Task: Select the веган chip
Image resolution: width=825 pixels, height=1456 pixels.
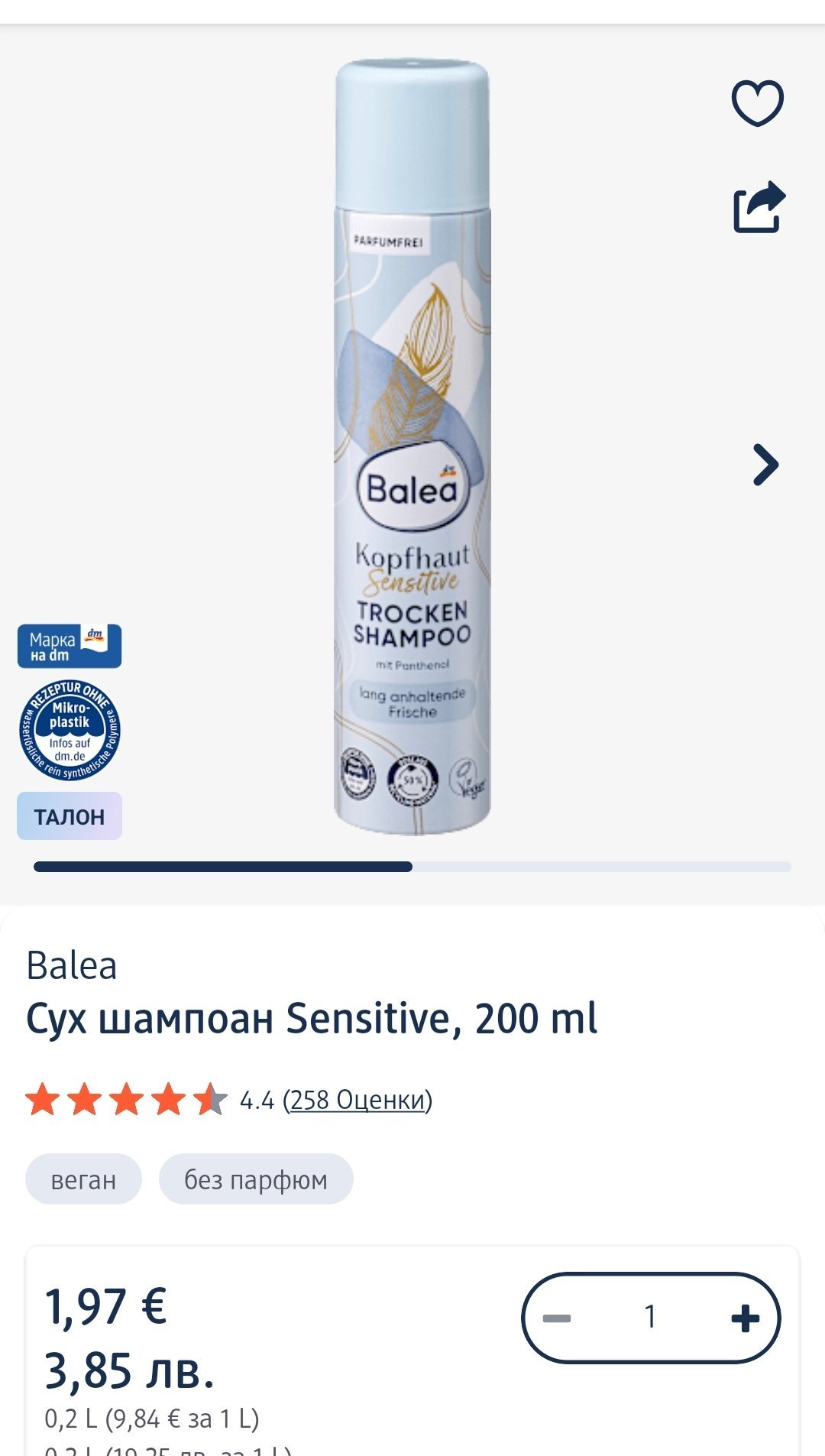Action: [83, 1179]
